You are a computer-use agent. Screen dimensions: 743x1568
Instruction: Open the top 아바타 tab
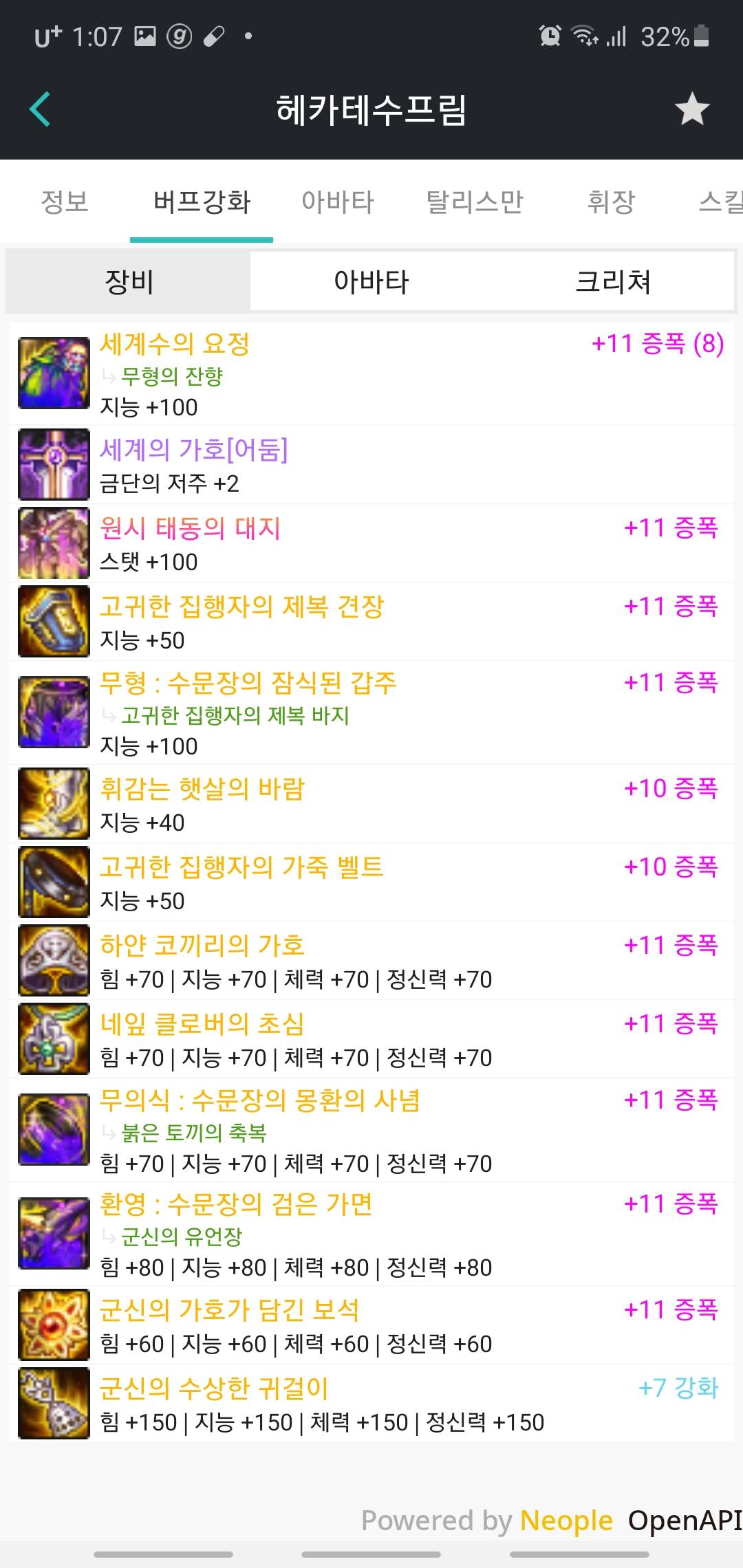click(x=338, y=202)
